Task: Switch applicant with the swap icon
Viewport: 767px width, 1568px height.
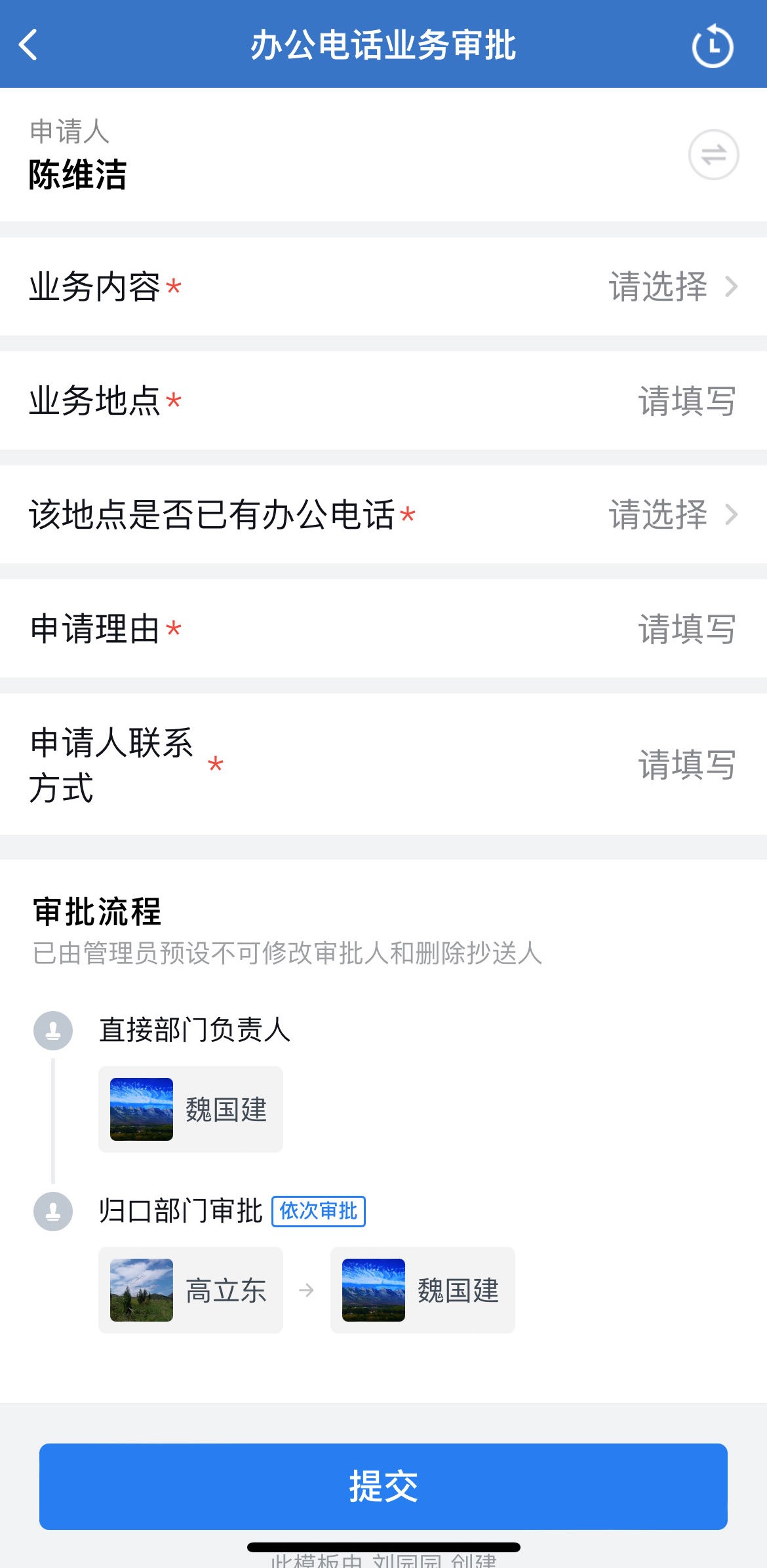Action: (713, 155)
